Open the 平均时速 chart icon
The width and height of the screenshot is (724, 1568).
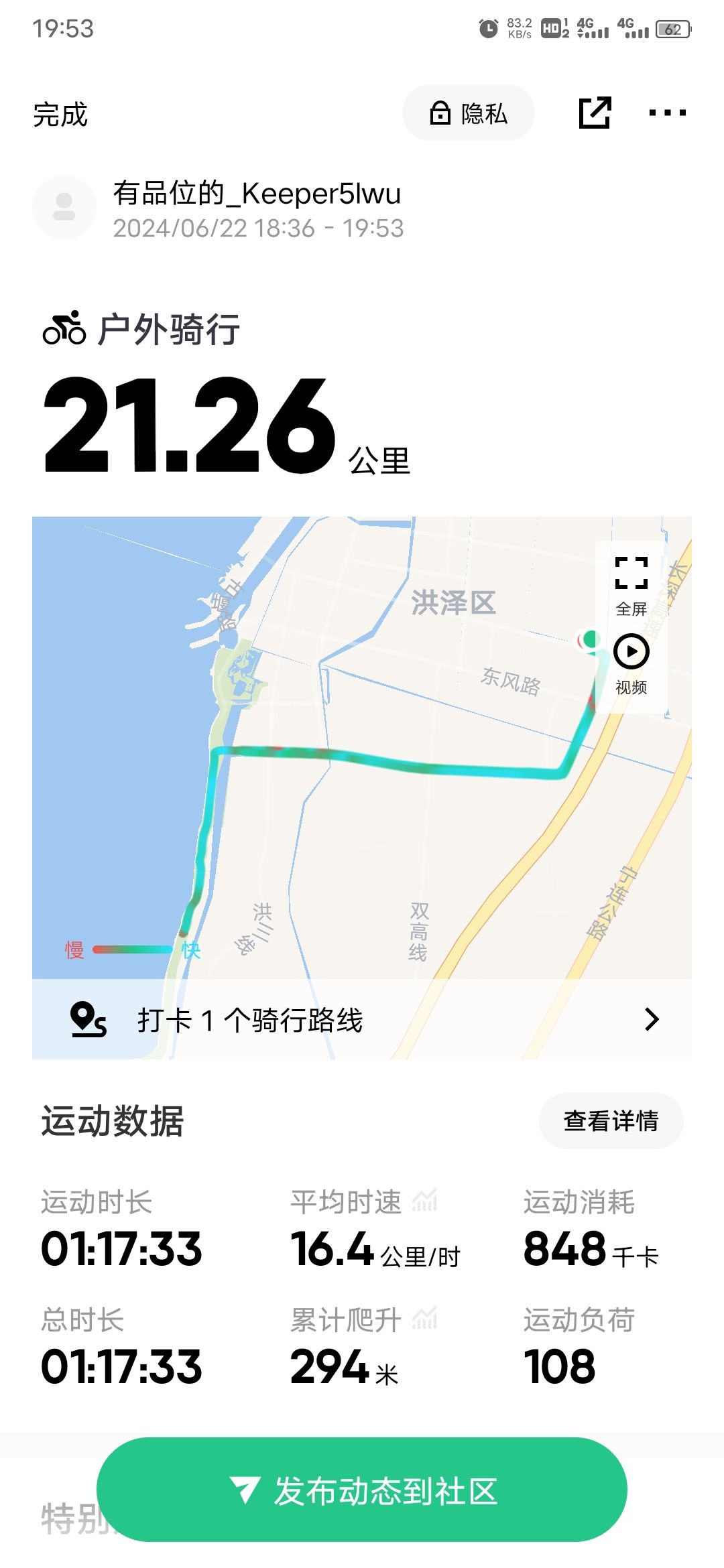pos(424,1200)
